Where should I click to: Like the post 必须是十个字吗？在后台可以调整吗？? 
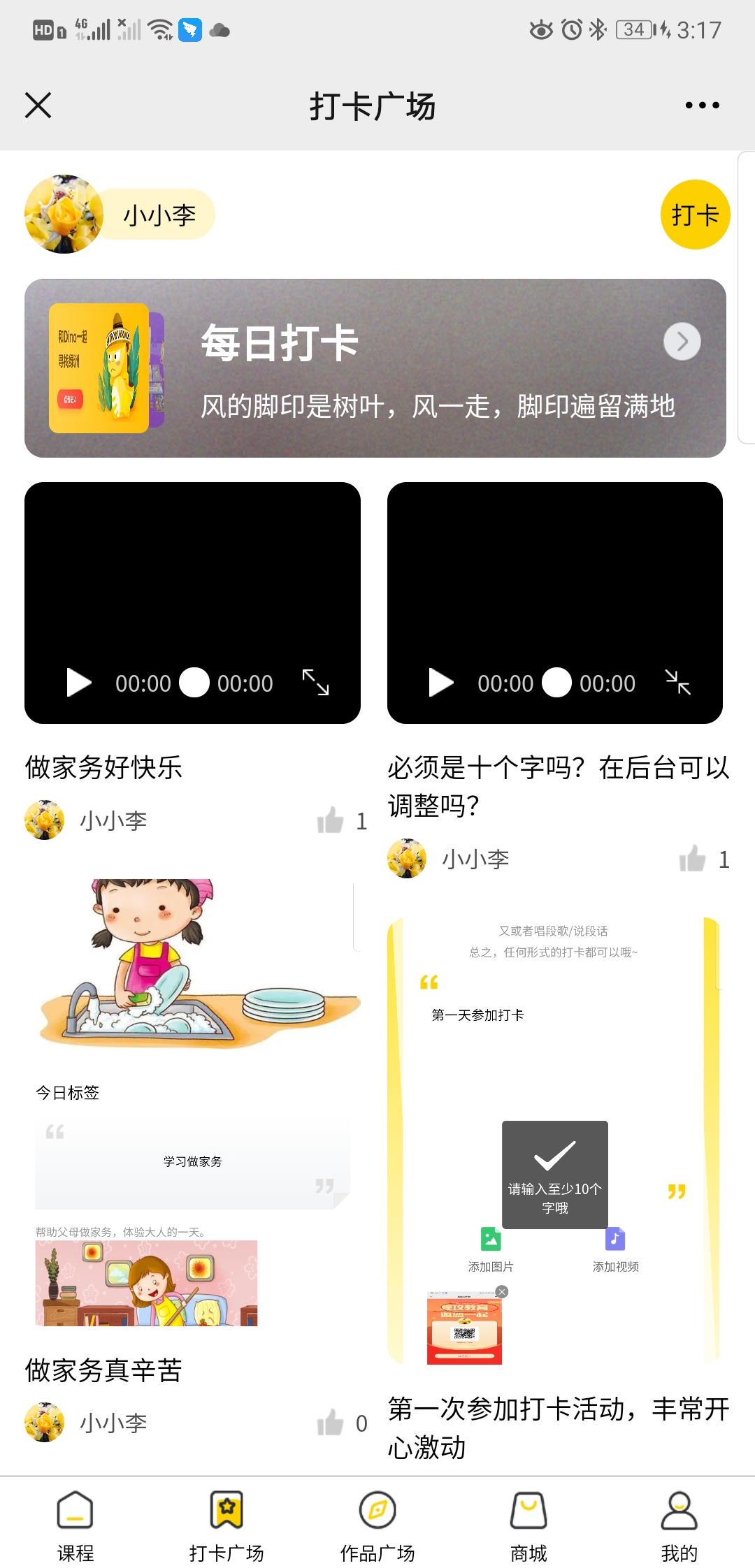(x=693, y=859)
